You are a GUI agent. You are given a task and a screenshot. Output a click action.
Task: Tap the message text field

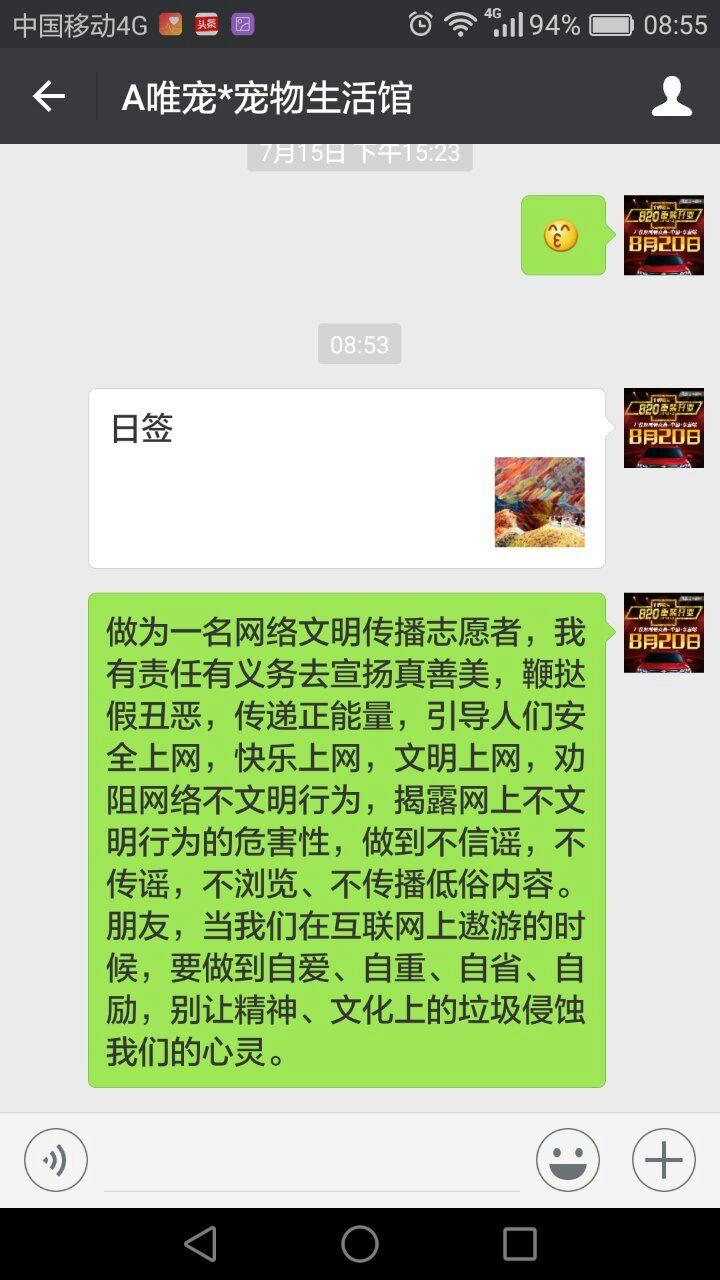pyautogui.click(x=312, y=1162)
